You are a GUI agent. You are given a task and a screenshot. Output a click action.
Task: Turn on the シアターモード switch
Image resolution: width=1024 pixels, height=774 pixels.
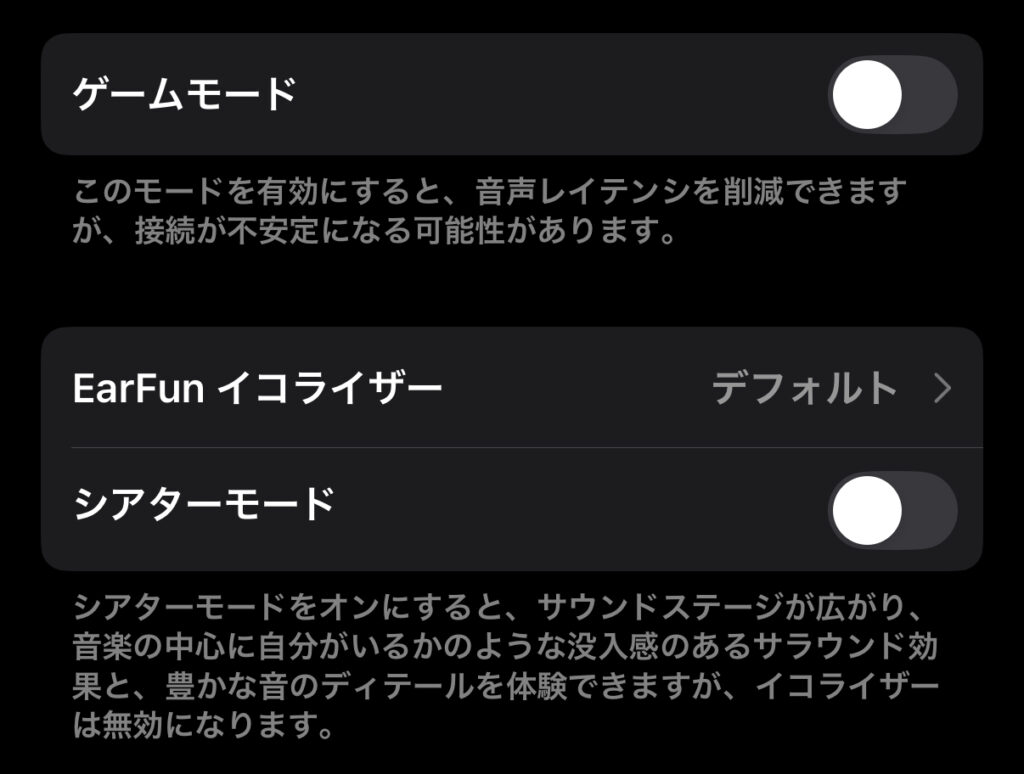pyautogui.click(x=891, y=509)
